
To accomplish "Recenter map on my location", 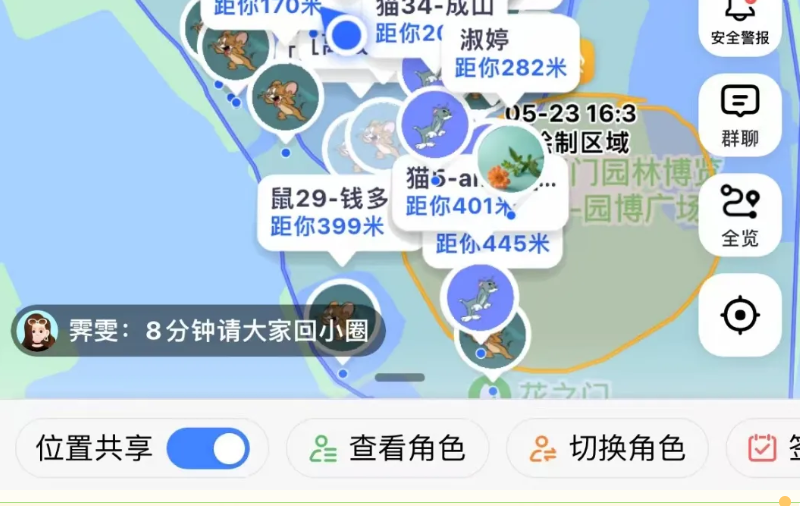I will click(x=740, y=315).
